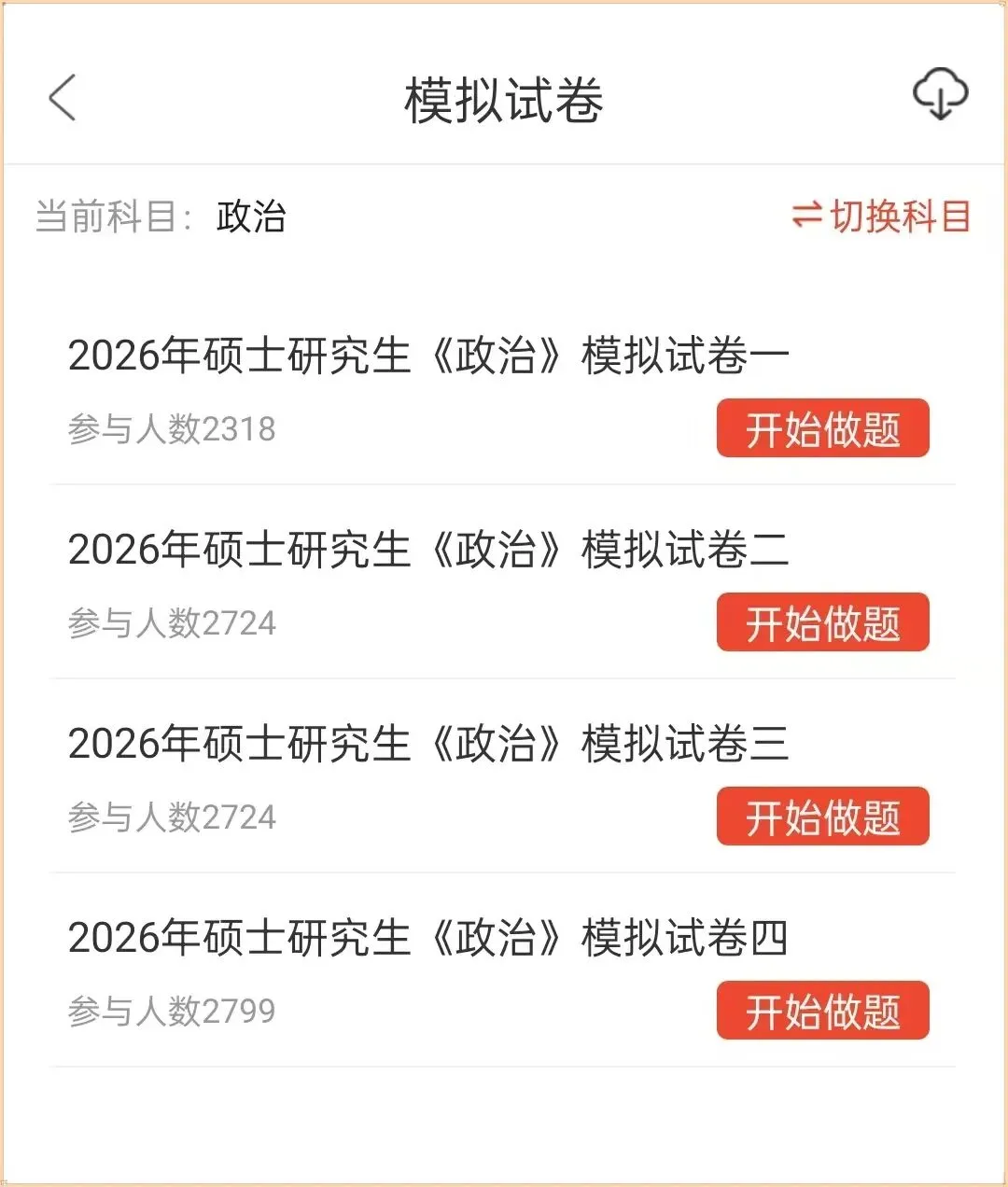Open the 模拟试卷三 list row
Image resolution: width=1008 pixels, height=1187 pixels.
(427, 744)
